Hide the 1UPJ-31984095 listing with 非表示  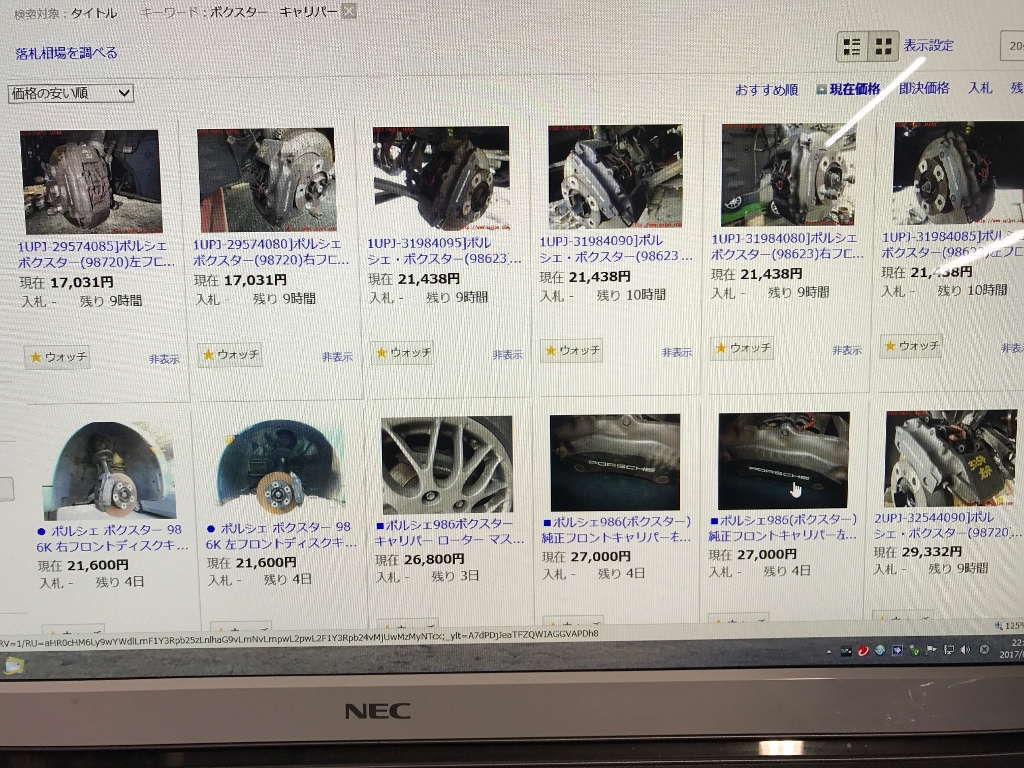pos(507,355)
